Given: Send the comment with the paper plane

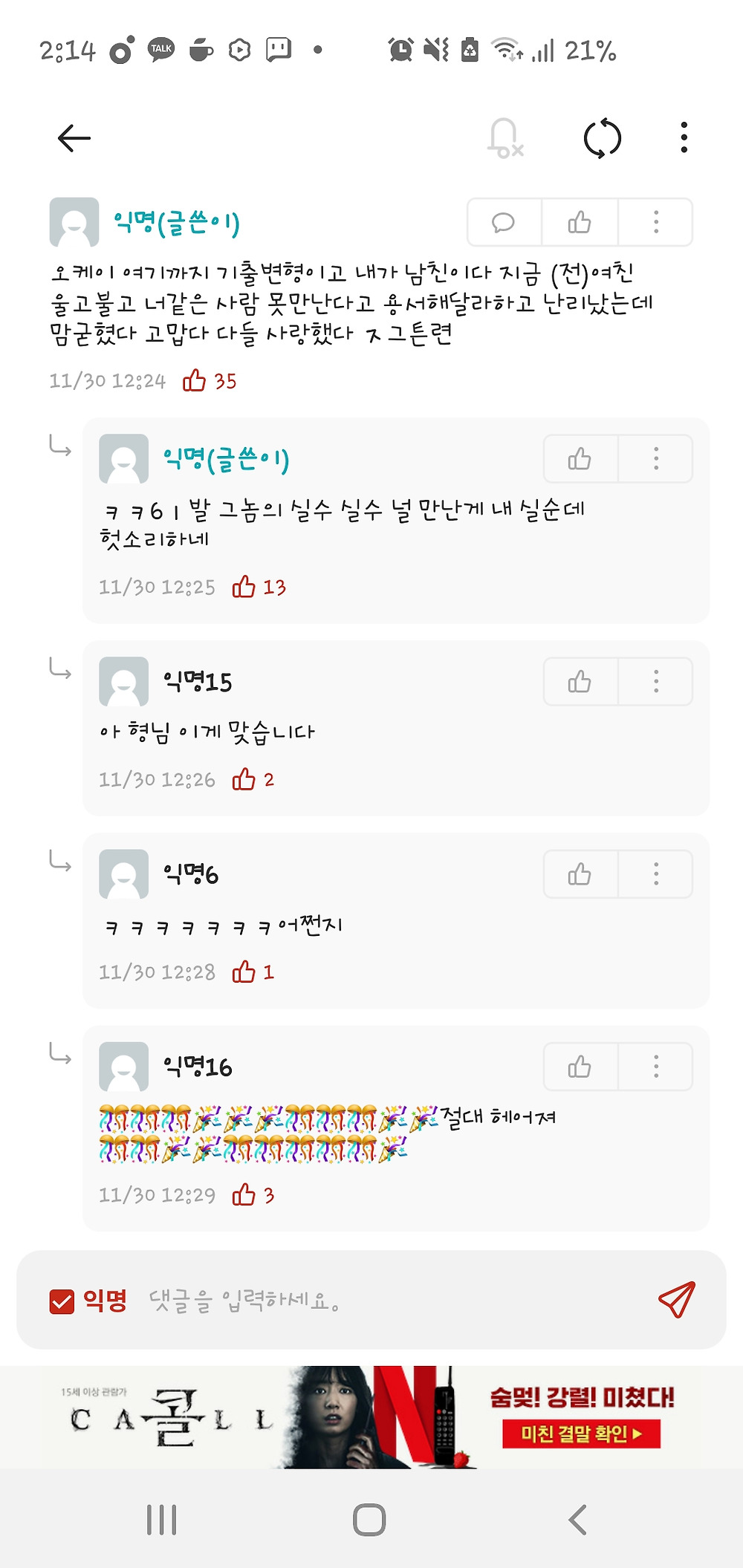Looking at the screenshot, I should tap(677, 1300).
